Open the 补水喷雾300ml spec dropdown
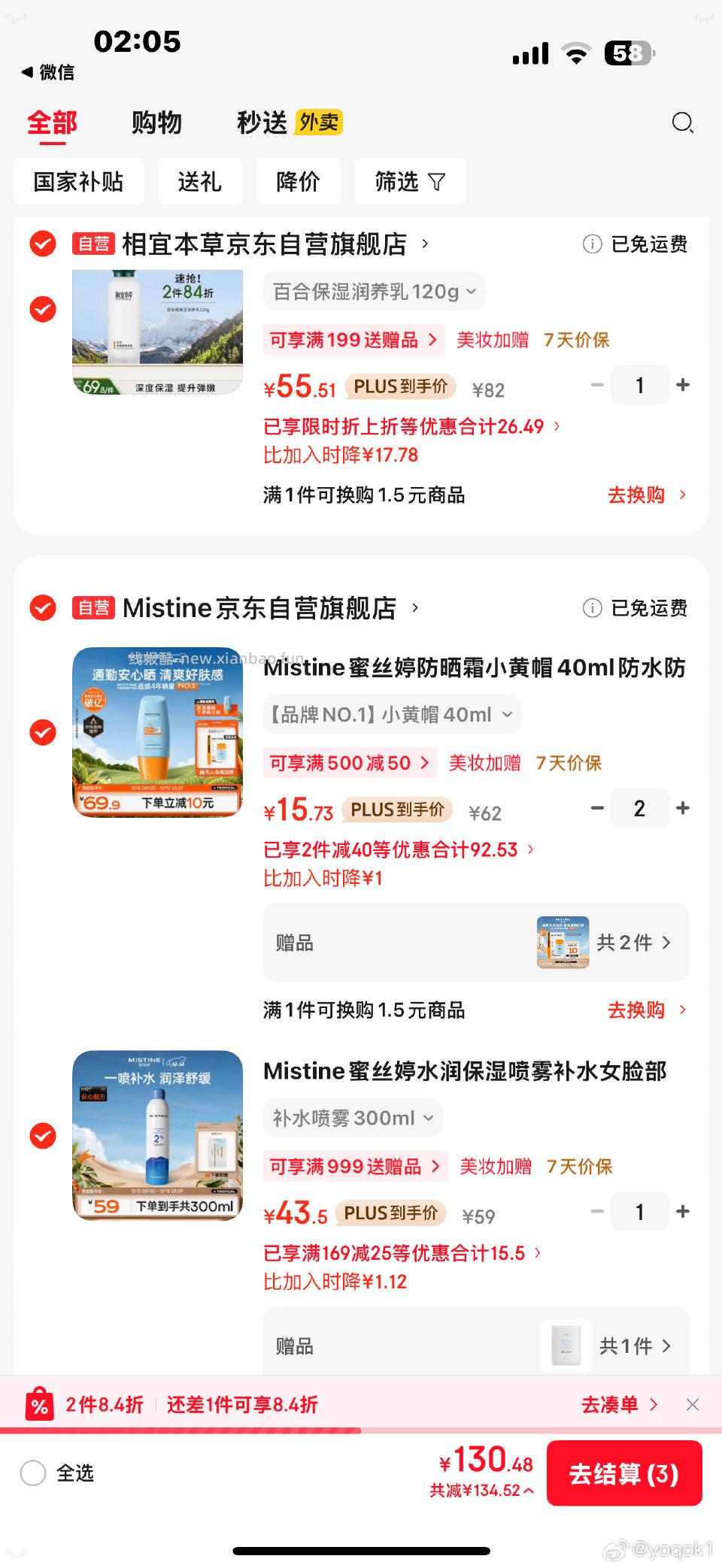The height and width of the screenshot is (1568, 722). pos(351,1118)
